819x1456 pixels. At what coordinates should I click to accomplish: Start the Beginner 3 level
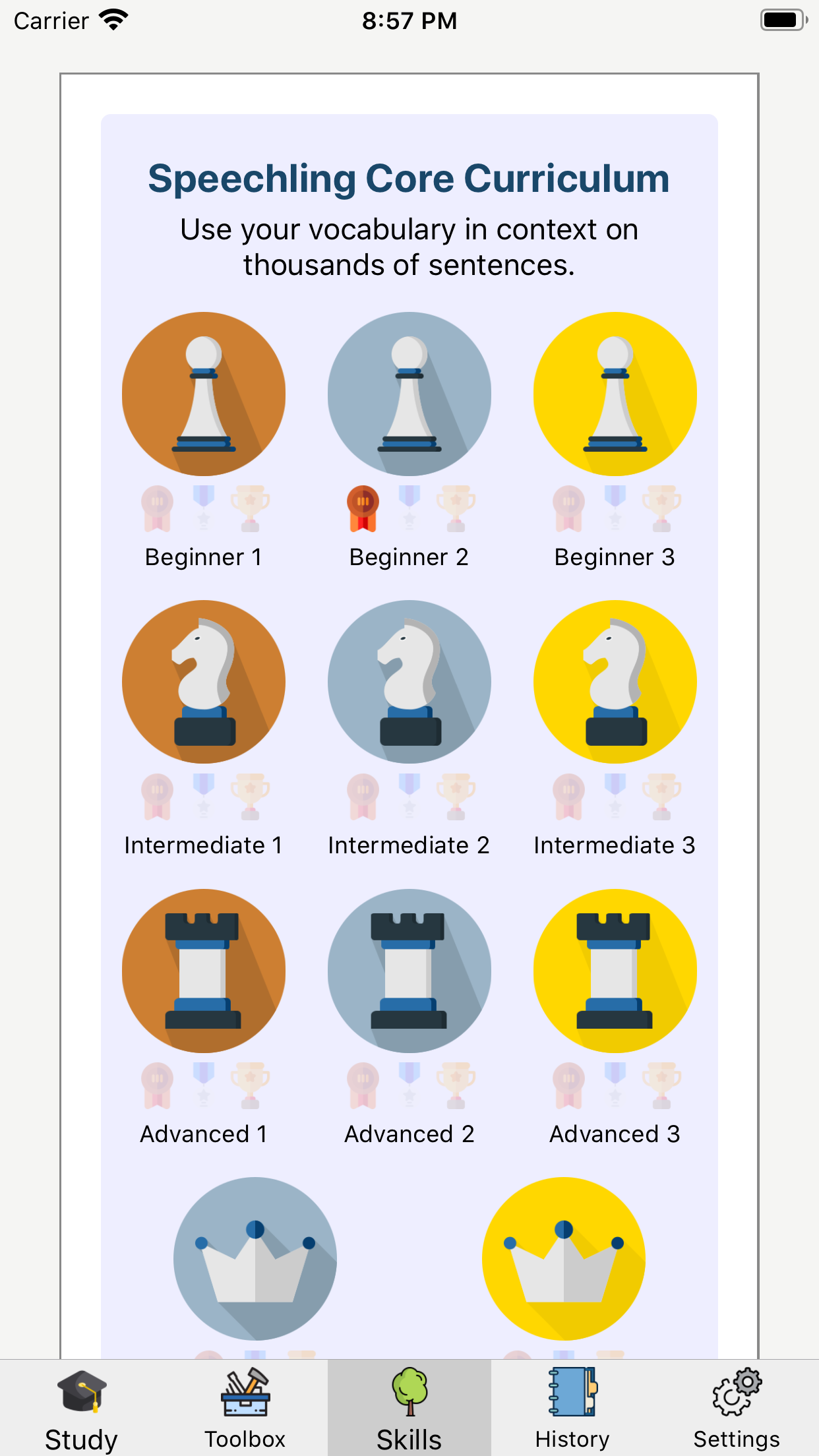point(615,394)
